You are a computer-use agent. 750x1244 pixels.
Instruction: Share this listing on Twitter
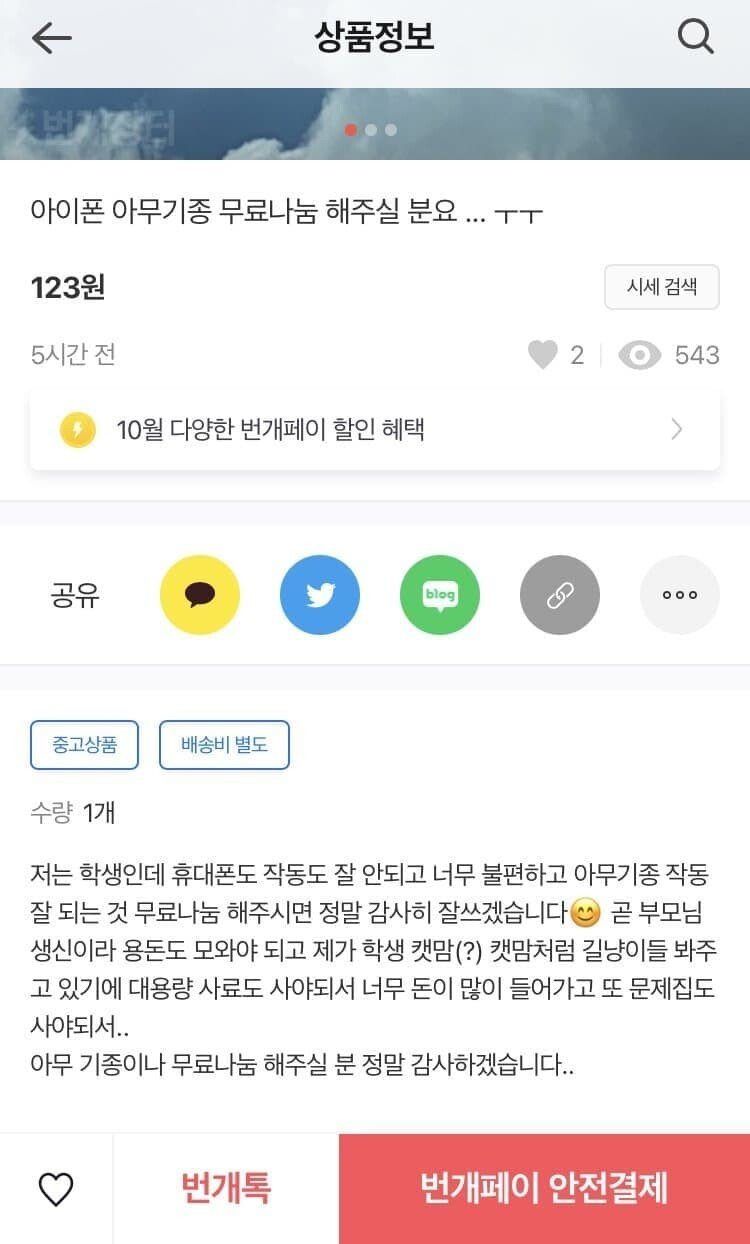coord(320,595)
